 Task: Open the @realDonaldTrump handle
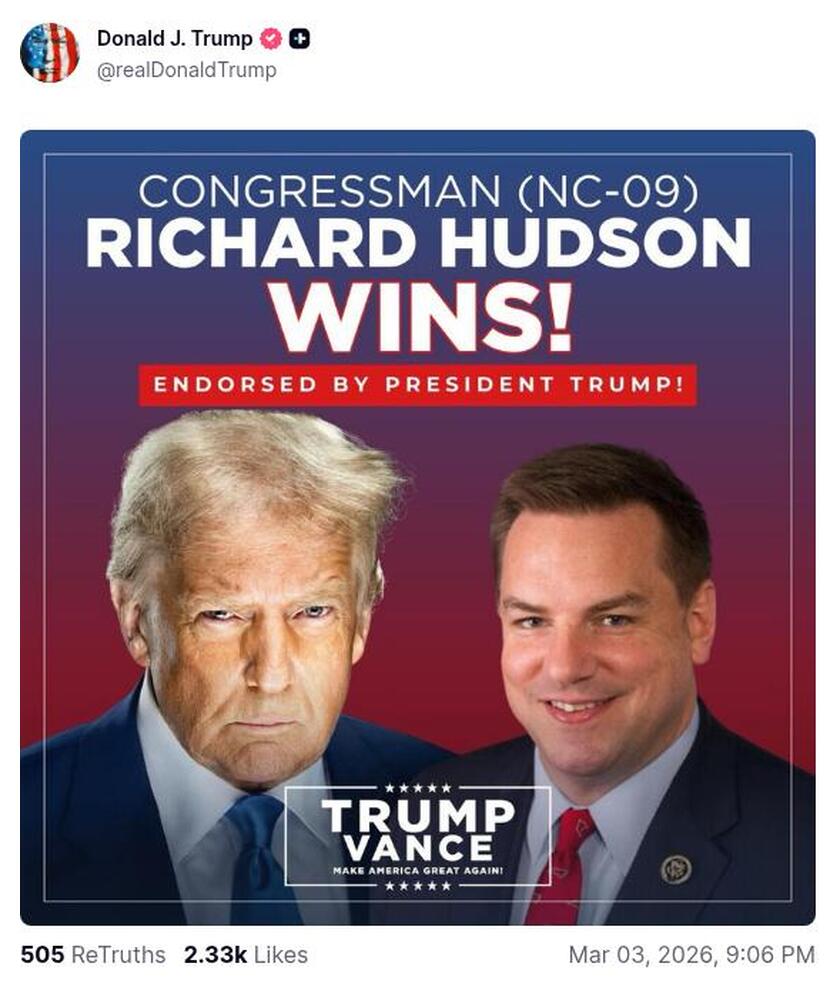pyautogui.click(x=186, y=70)
